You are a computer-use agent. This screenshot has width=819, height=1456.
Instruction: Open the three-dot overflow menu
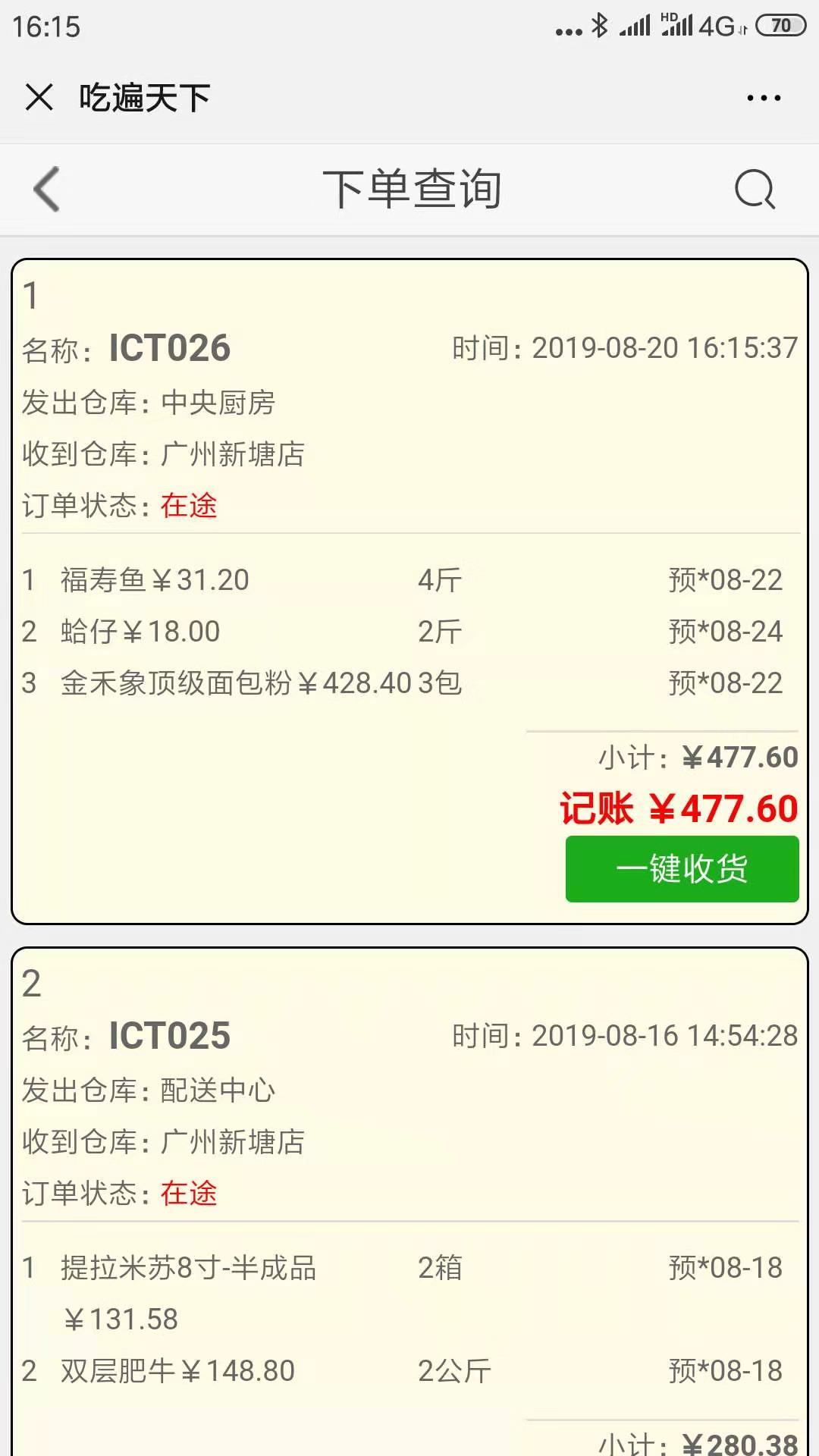pos(763,98)
